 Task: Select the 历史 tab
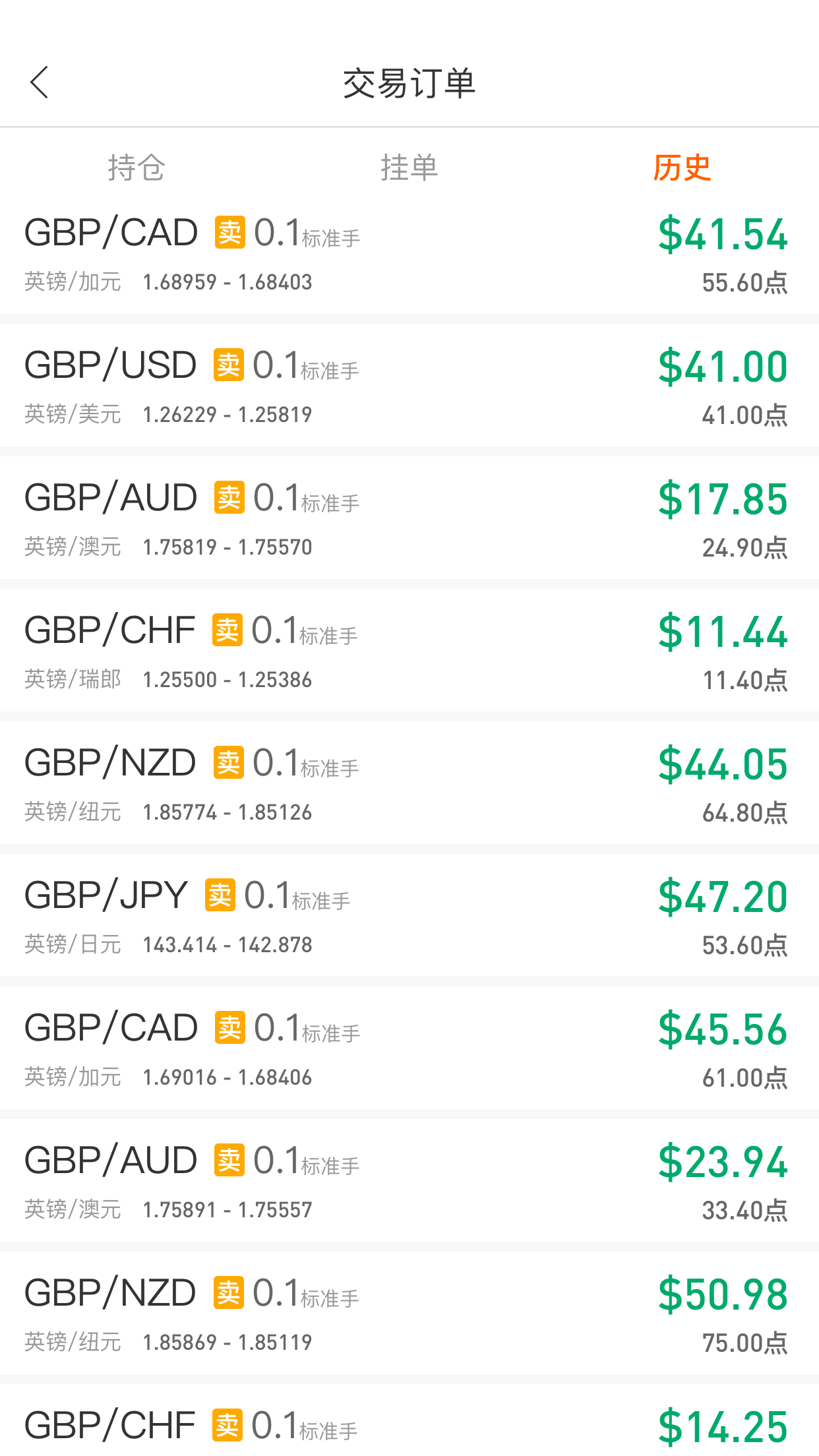[x=682, y=167]
